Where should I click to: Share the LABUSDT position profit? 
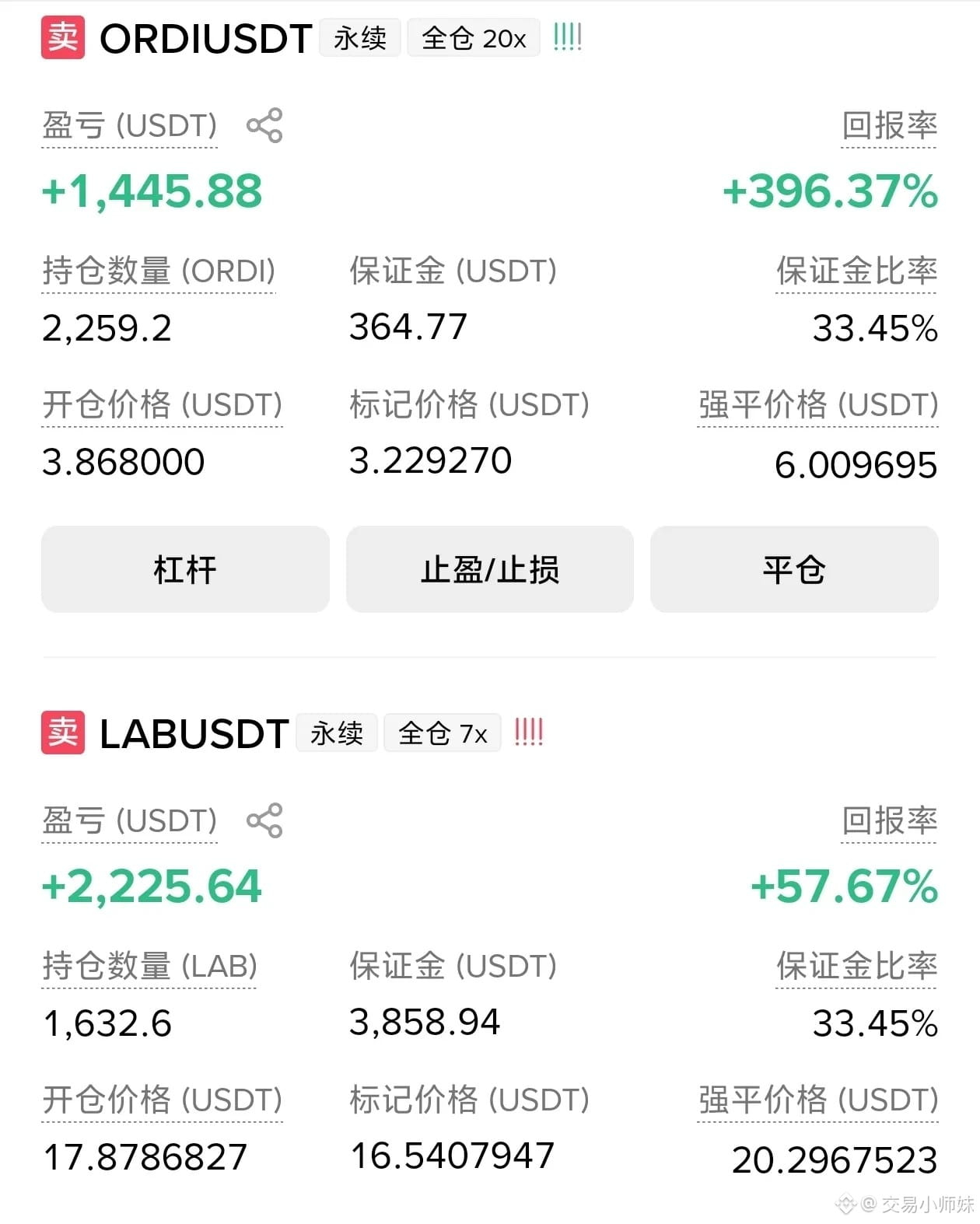264,820
